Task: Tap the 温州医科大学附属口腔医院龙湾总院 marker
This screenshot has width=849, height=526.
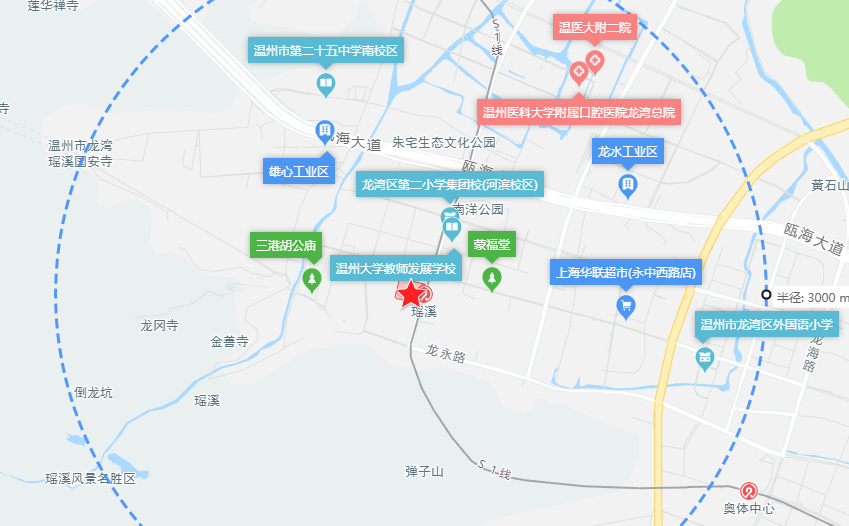Action: [579, 112]
